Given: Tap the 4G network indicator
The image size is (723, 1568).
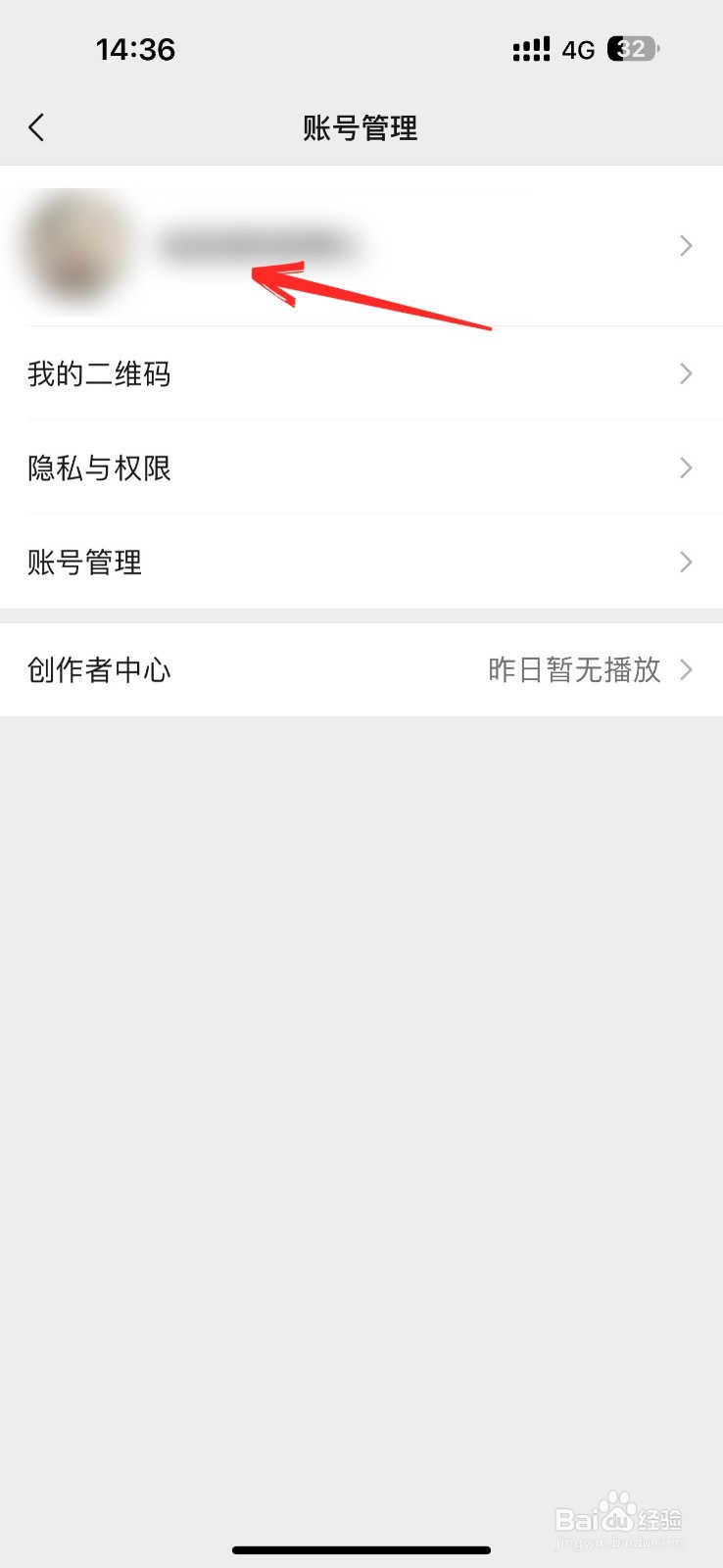Looking at the screenshot, I should [577, 49].
